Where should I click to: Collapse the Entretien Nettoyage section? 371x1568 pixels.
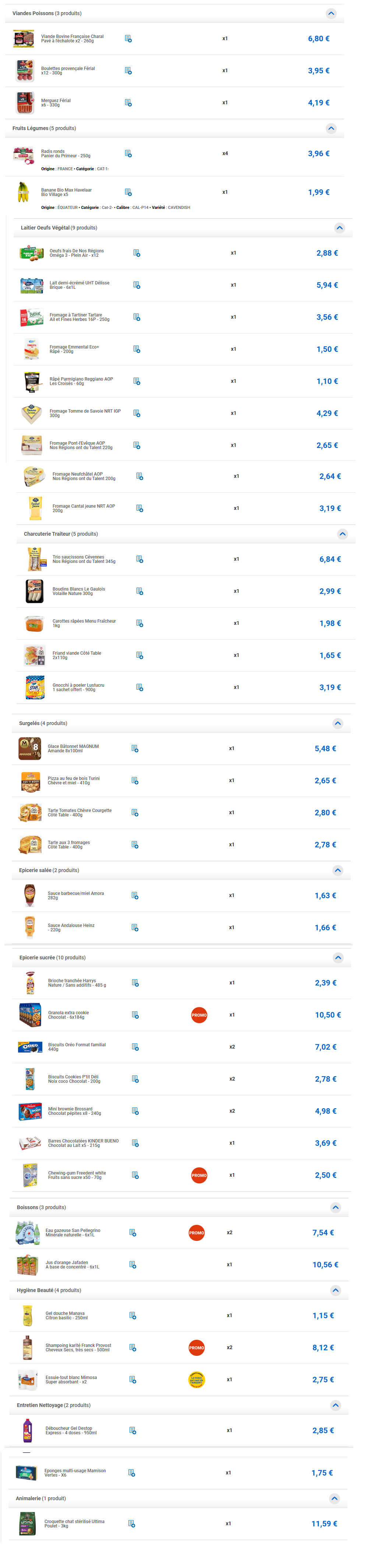[x=335, y=1406]
